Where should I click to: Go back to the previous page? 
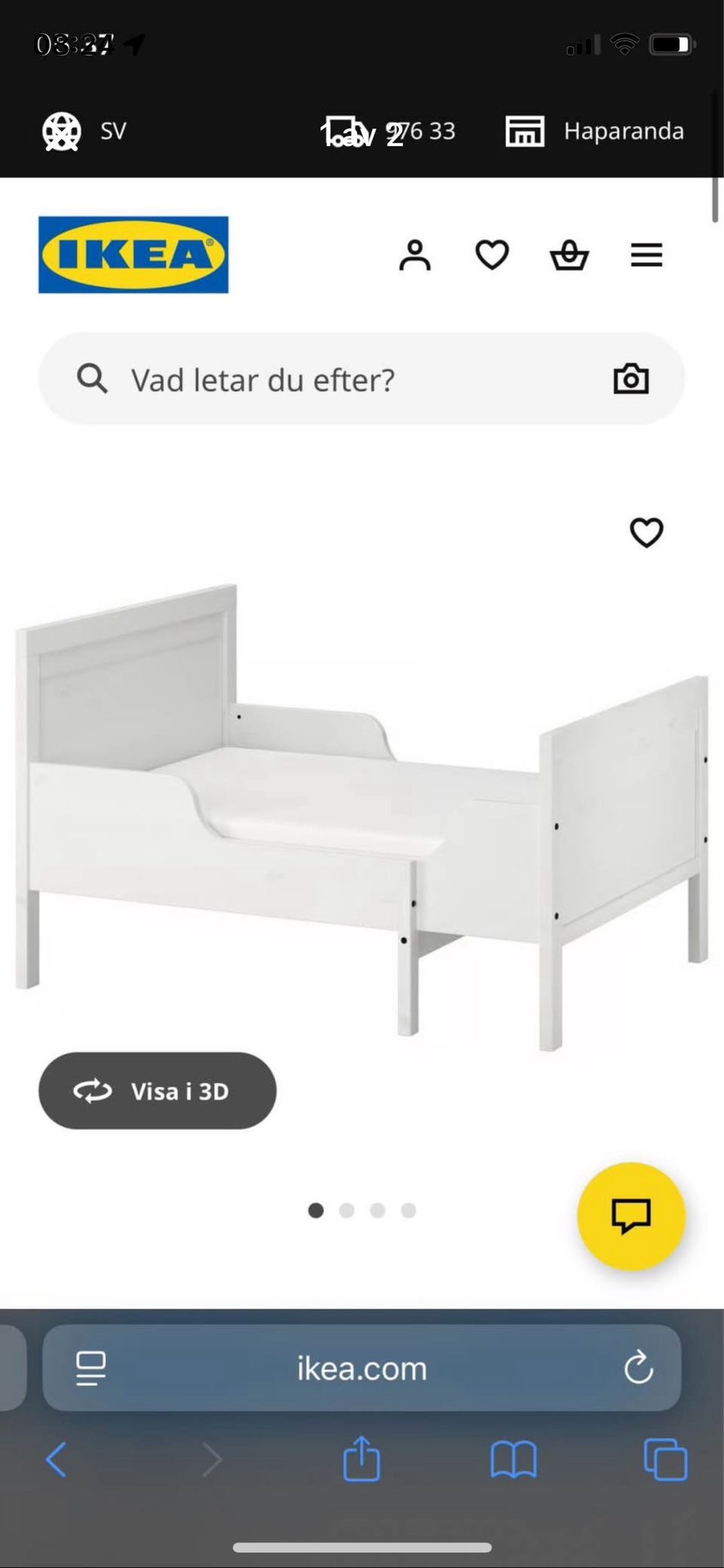(x=57, y=1459)
